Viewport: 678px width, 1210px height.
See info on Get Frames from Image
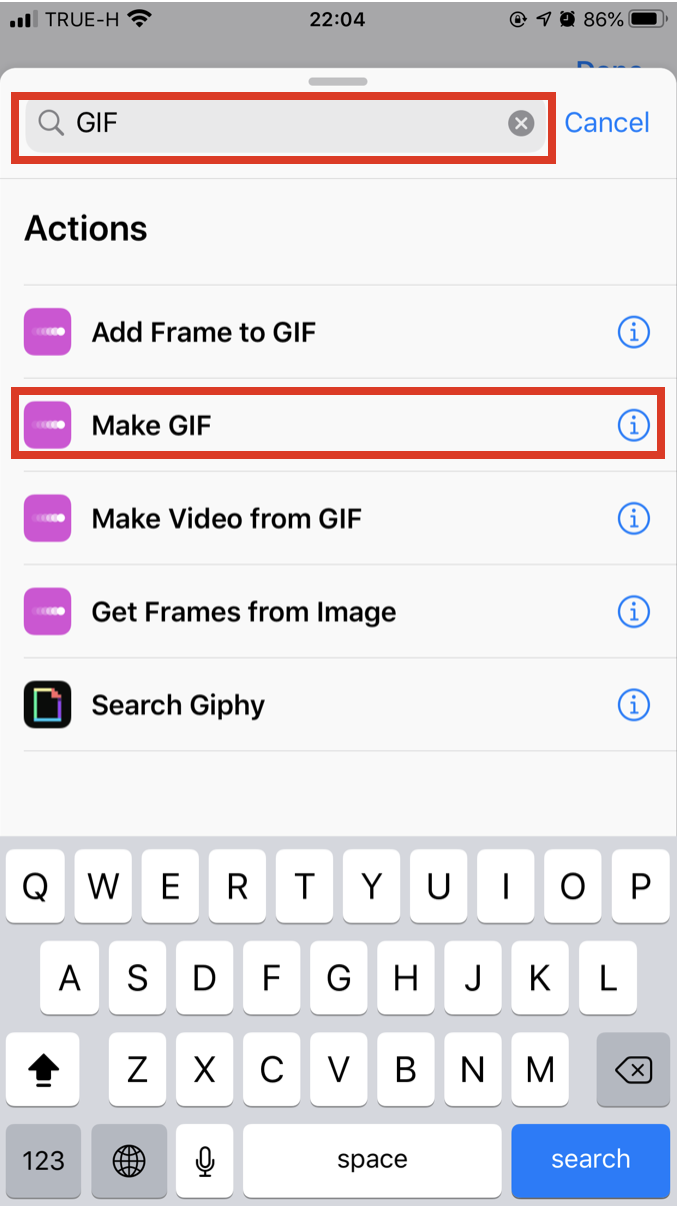tap(633, 612)
